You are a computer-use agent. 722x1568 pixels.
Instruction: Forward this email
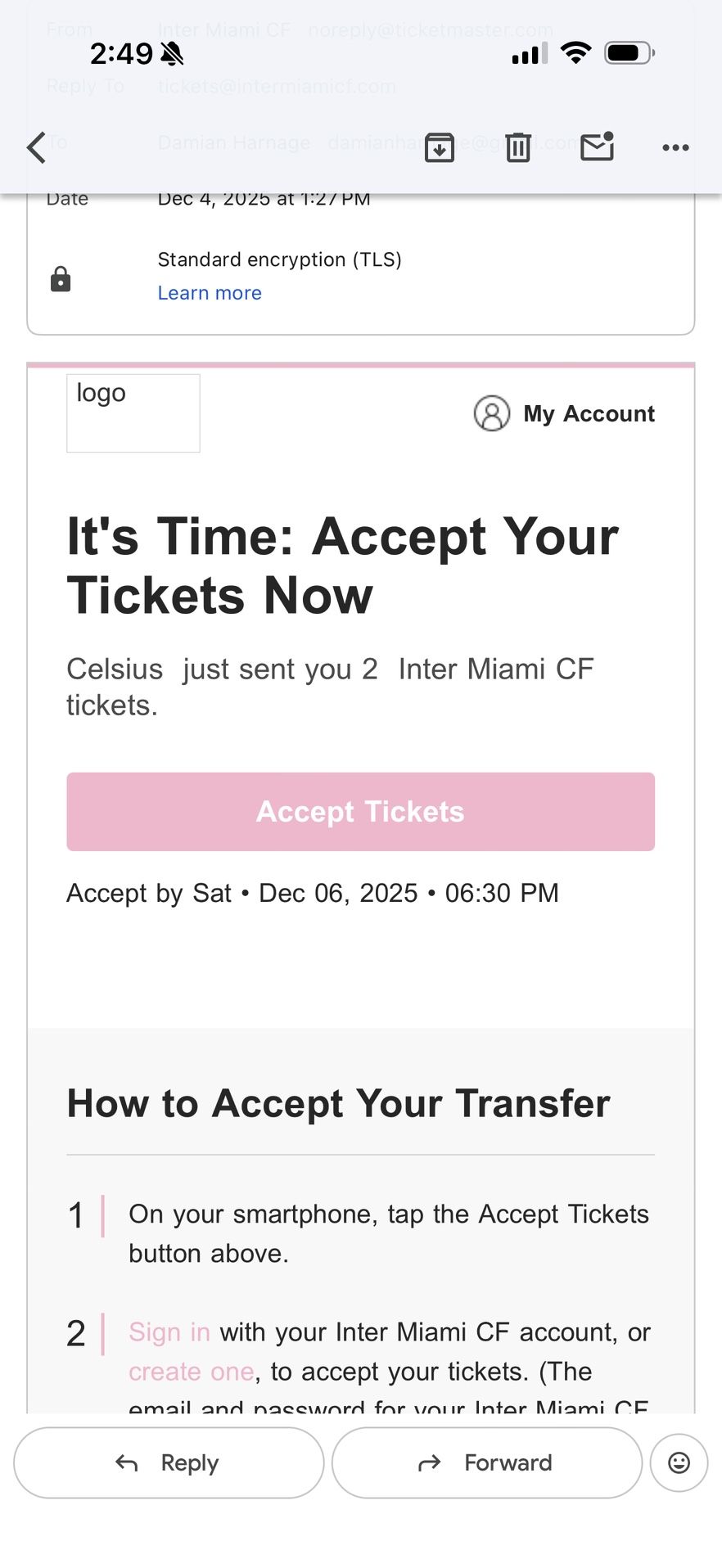click(486, 1462)
